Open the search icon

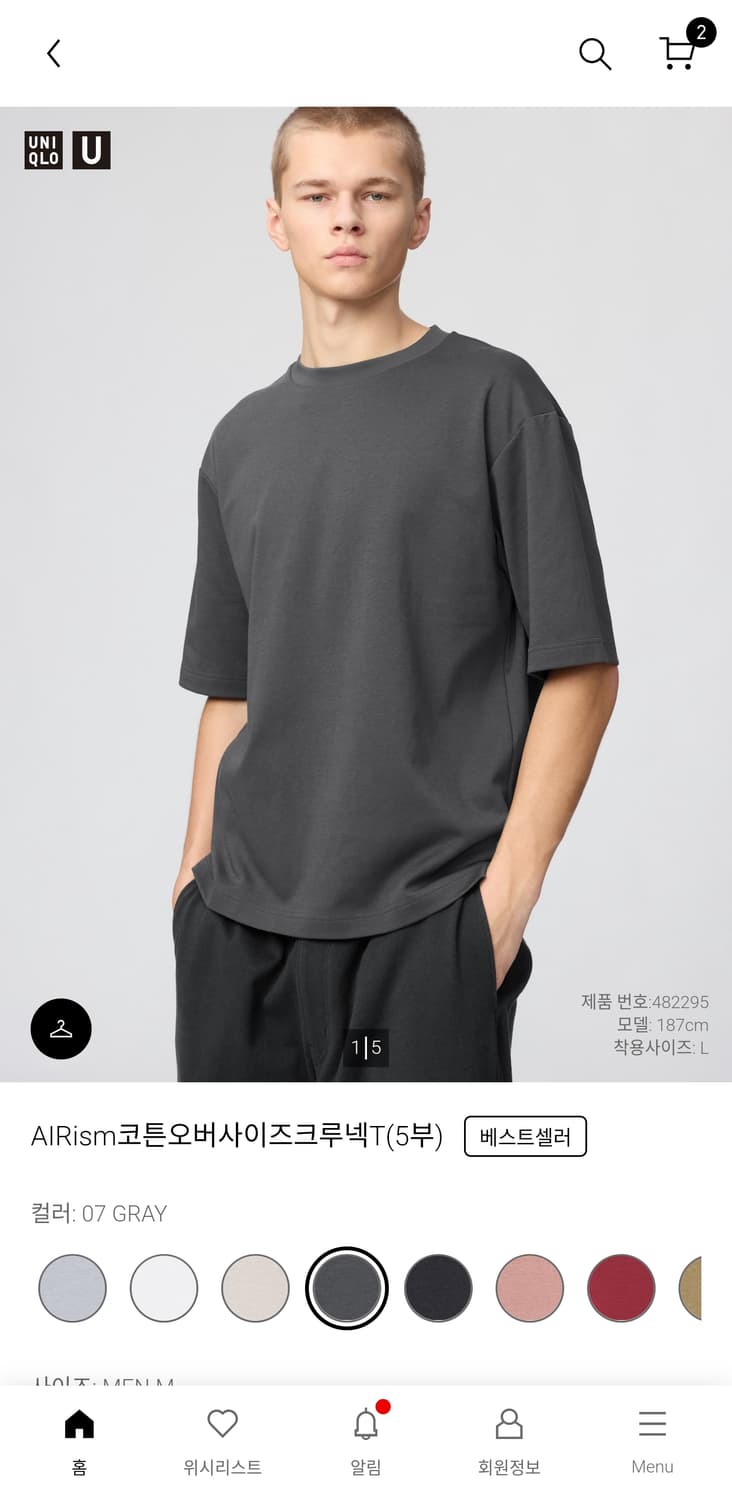point(595,55)
